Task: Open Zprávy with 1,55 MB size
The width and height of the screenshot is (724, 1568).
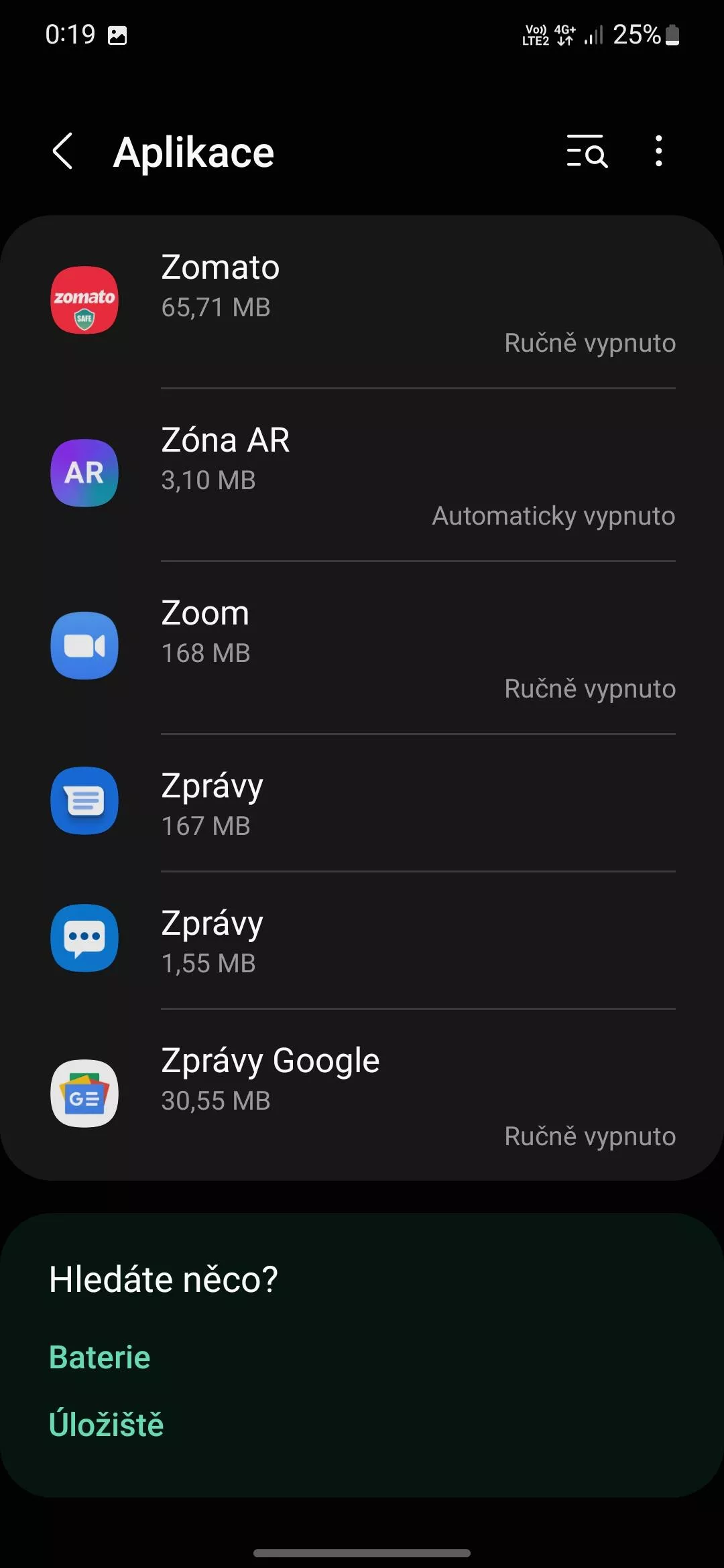Action: (362, 940)
